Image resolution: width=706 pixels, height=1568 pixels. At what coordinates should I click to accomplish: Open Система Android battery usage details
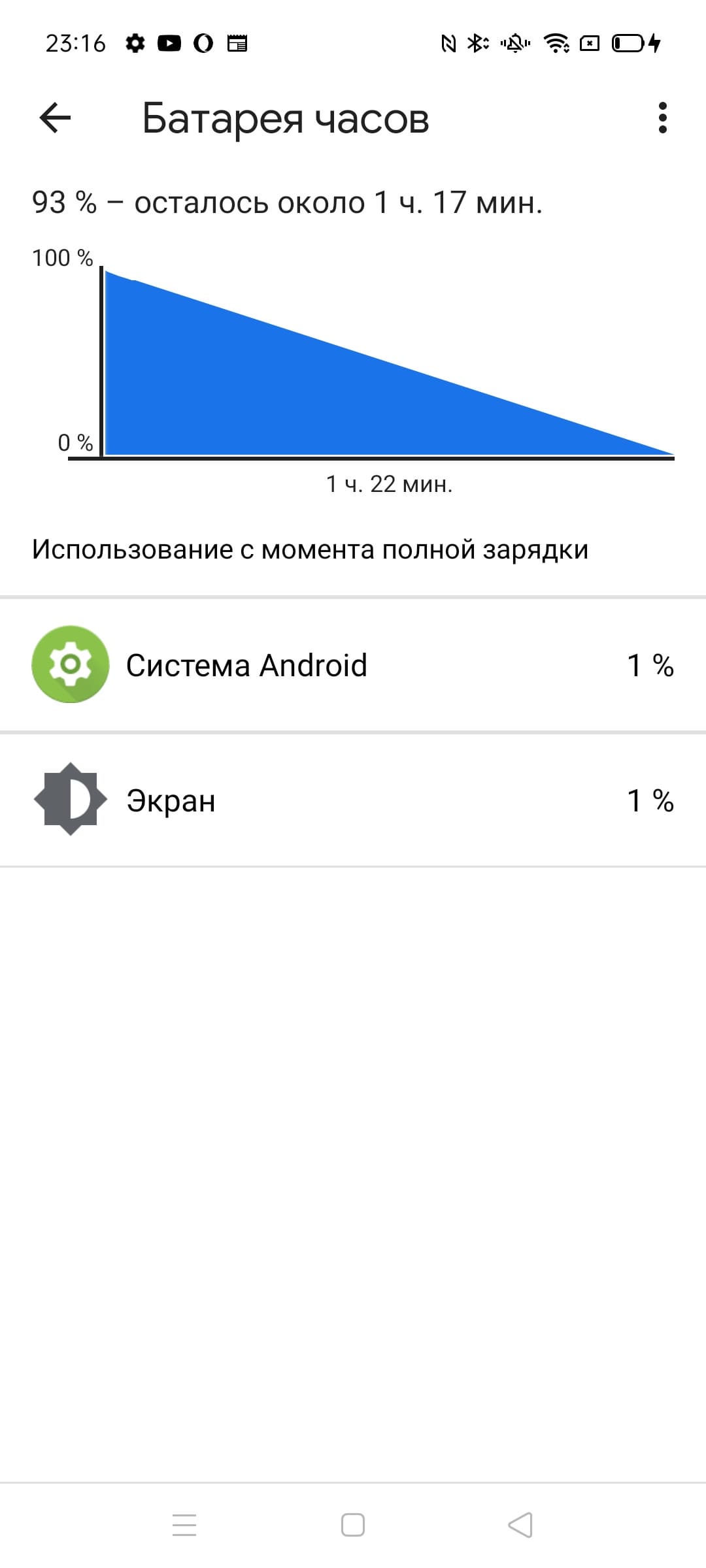(353, 665)
